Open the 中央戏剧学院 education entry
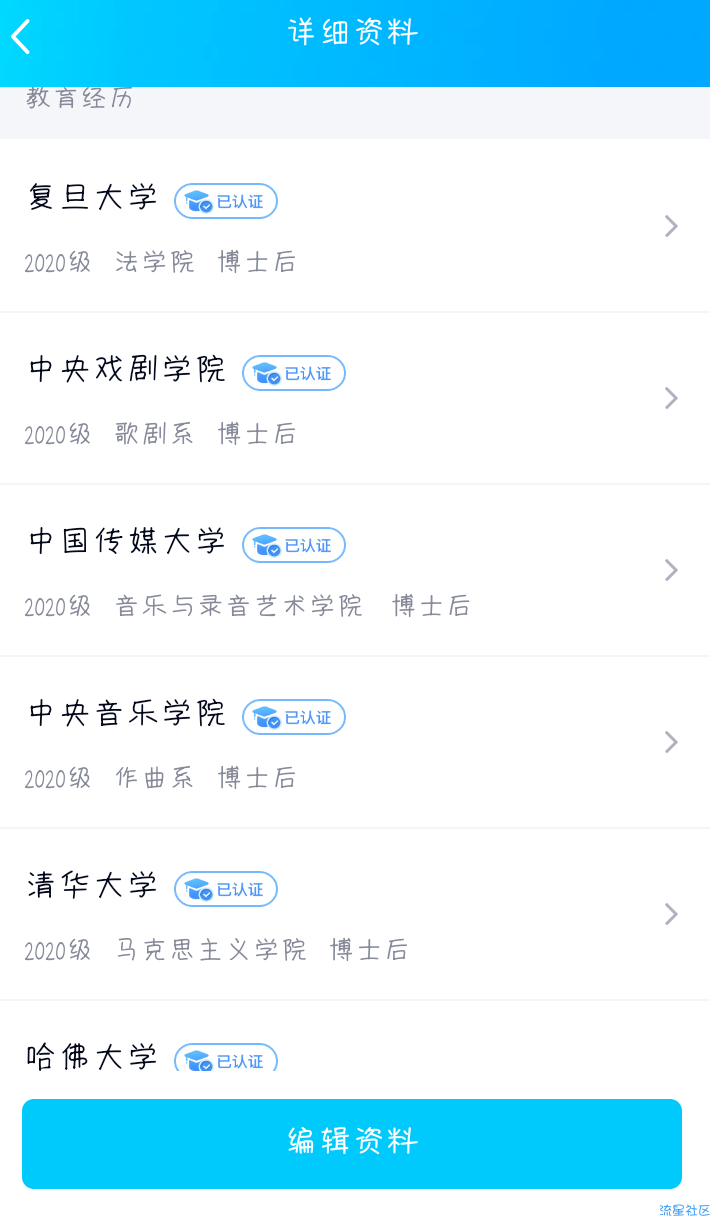This screenshot has width=710, height=1216. pos(355,398)
